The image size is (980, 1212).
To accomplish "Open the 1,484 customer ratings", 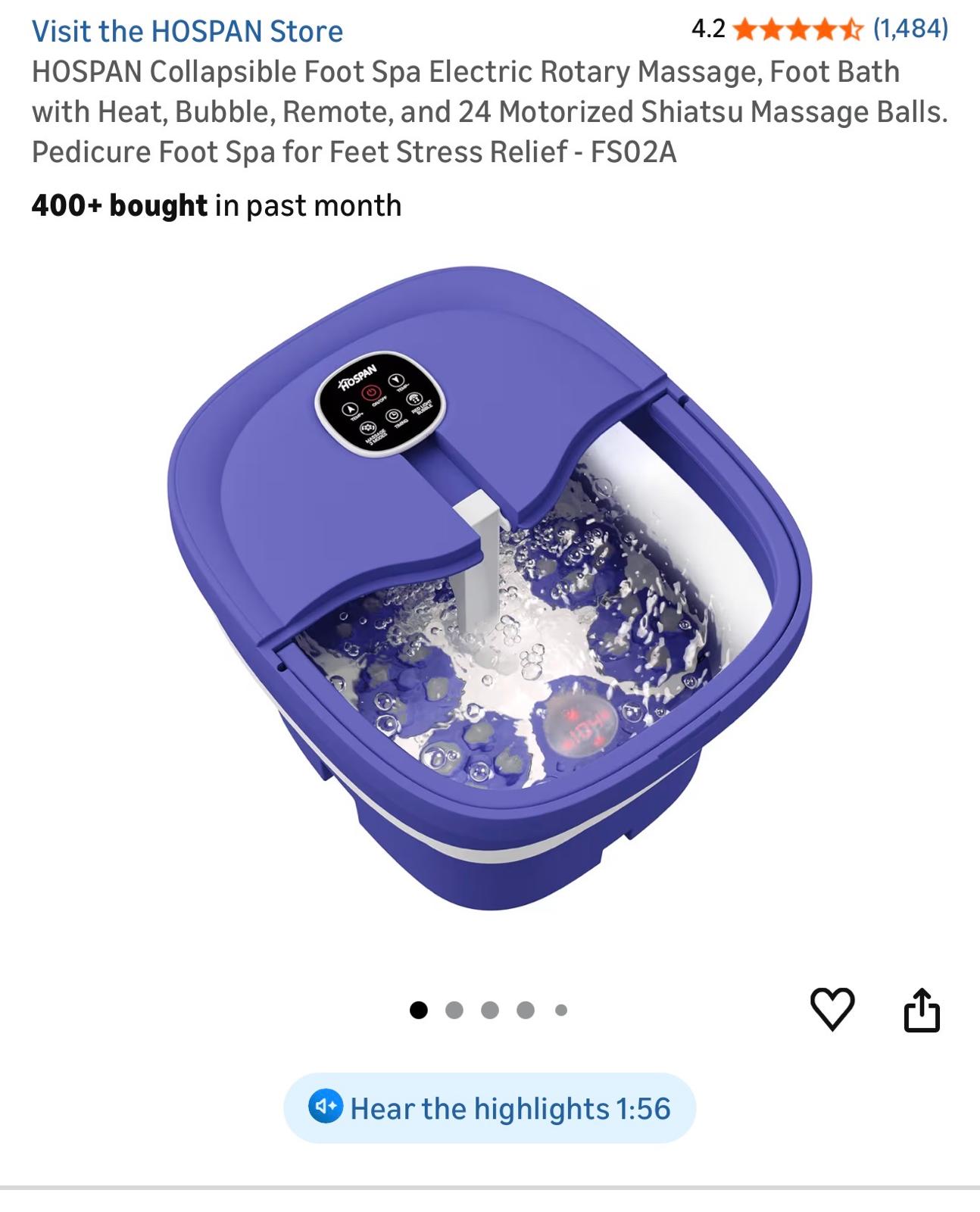I will coord(910,29).
